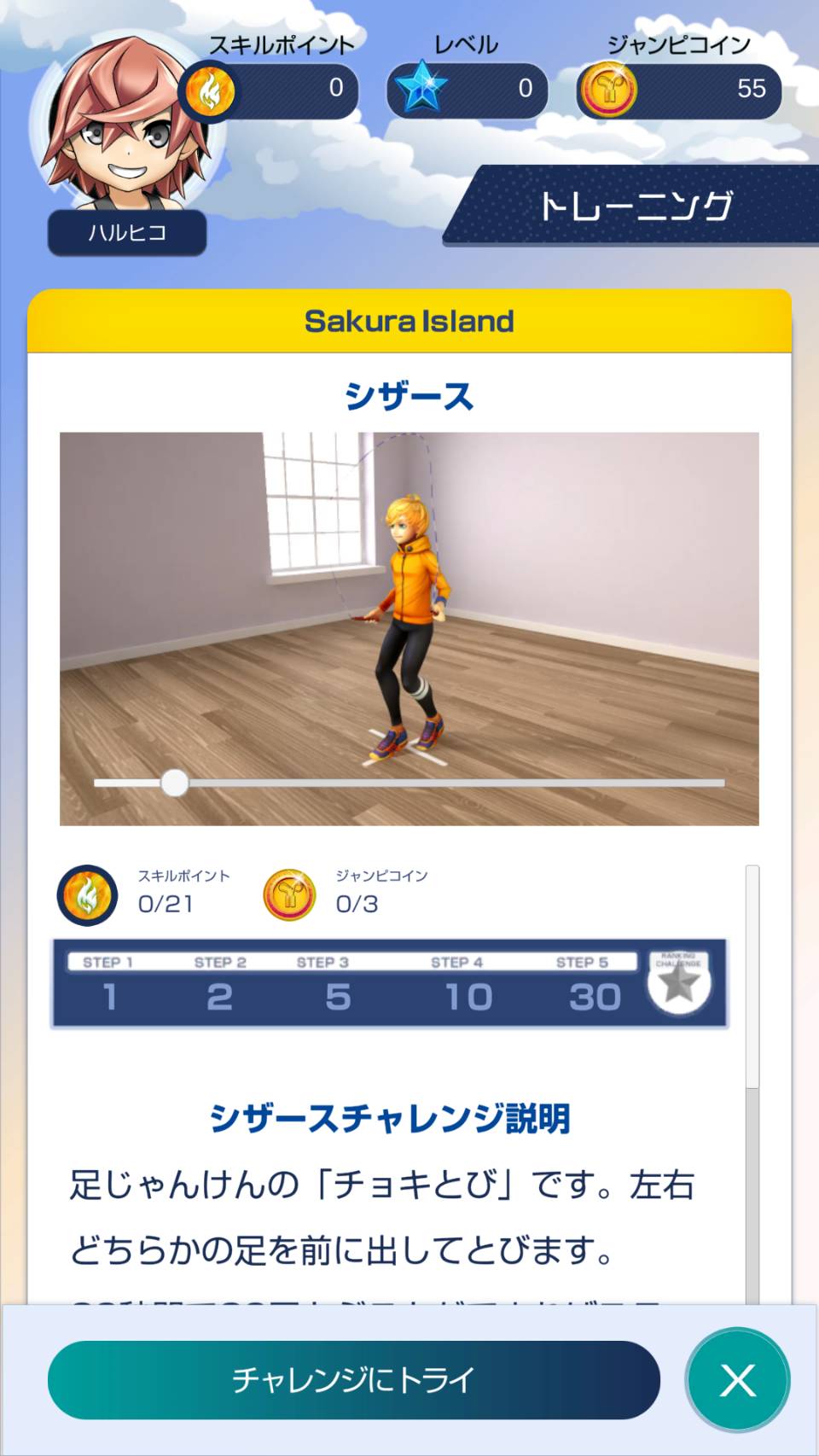
Task: Tap the description panel scrollbar
Action: pos(752,1084)
